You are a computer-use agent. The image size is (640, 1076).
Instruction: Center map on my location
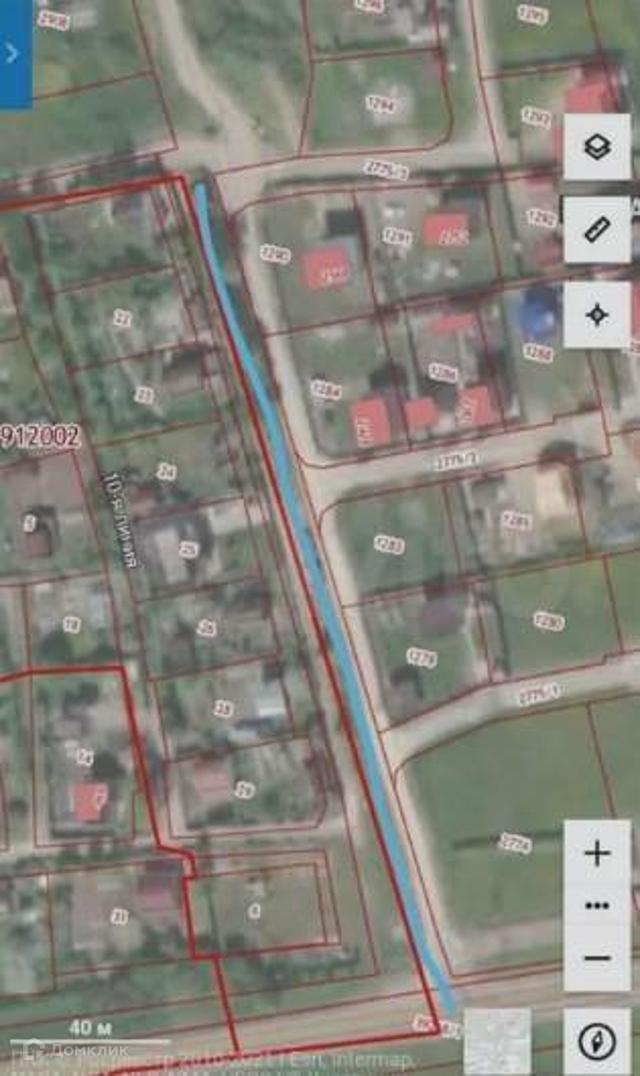[x=597, y=315]
